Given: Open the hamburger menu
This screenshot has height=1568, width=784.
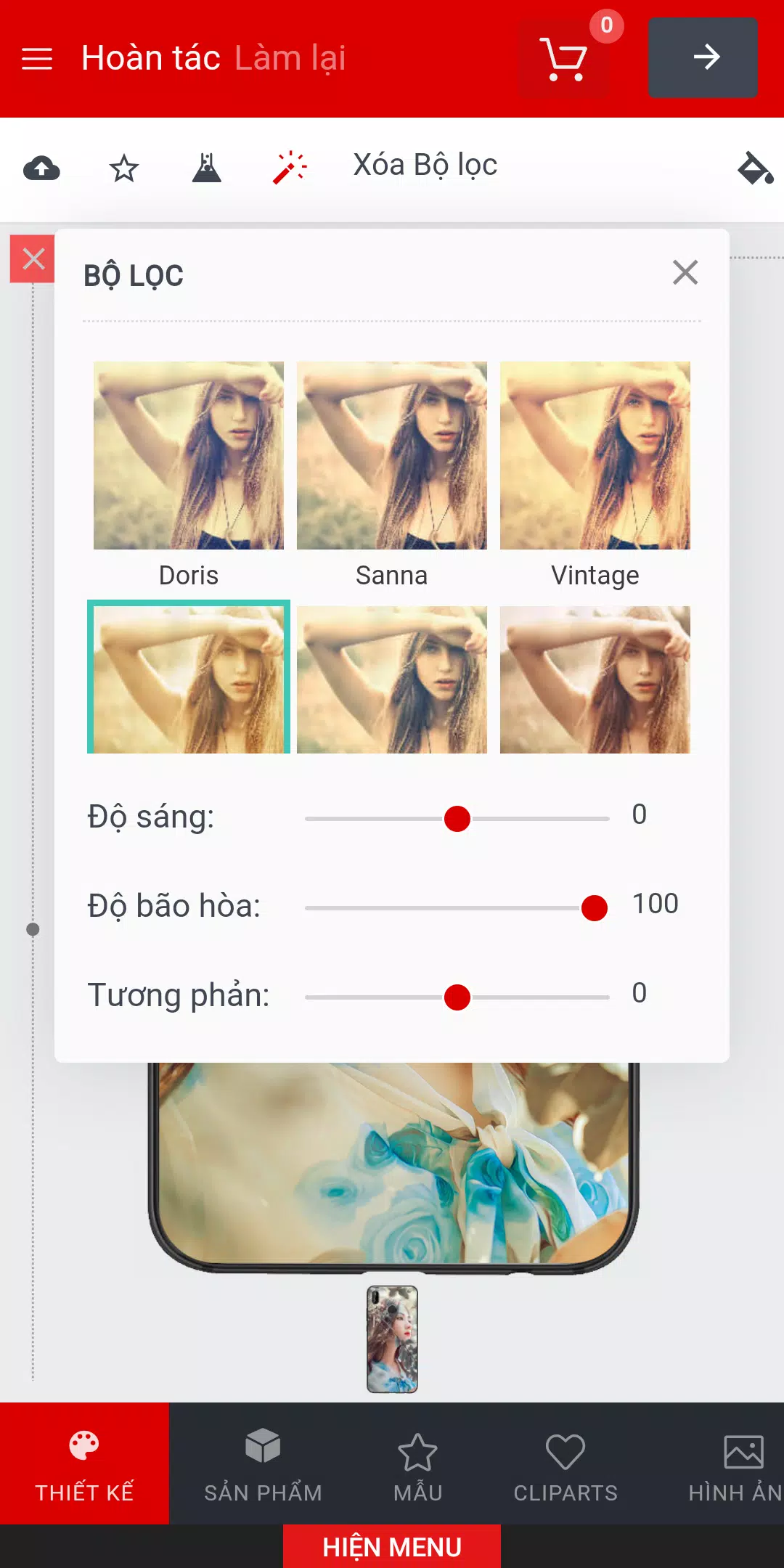Looking at the screenshot, I should [x=37, y=58].
